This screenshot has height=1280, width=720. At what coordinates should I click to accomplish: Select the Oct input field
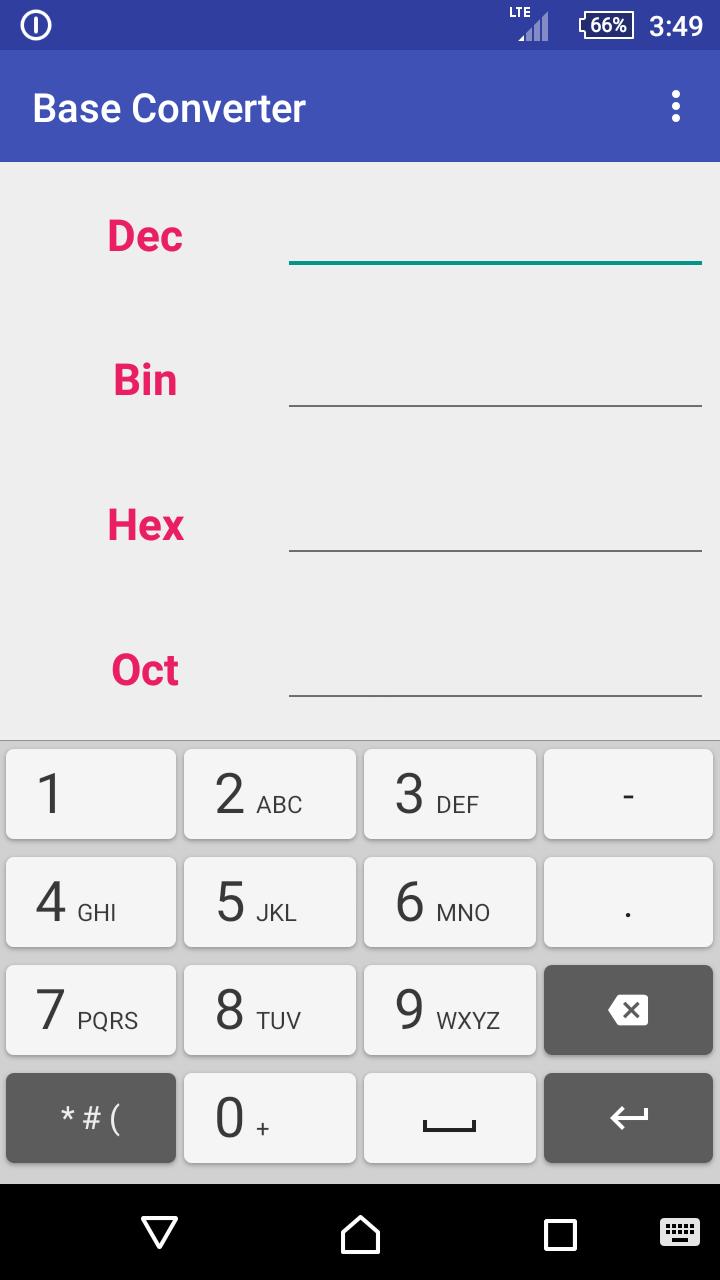click(495, 680)
